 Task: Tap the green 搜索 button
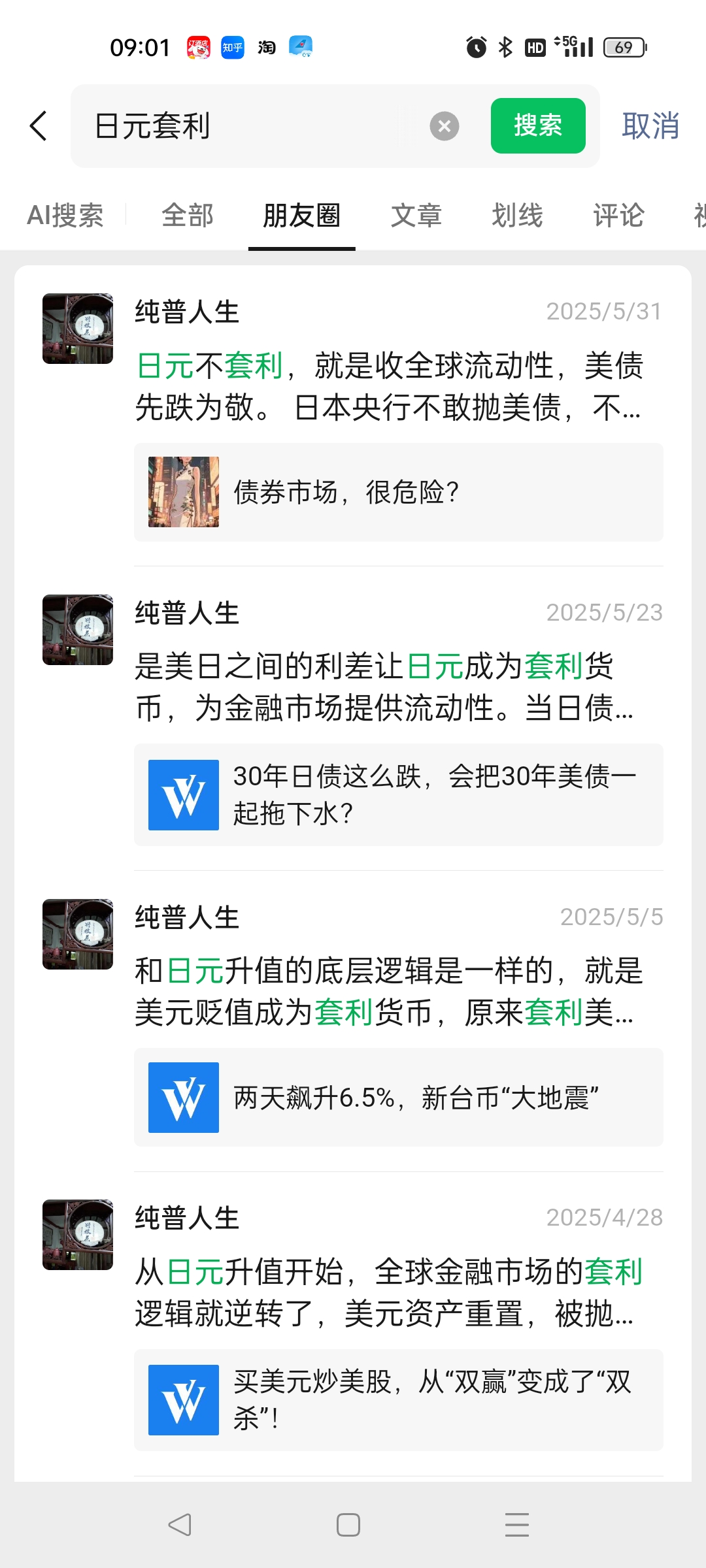(x=537, y=126)
